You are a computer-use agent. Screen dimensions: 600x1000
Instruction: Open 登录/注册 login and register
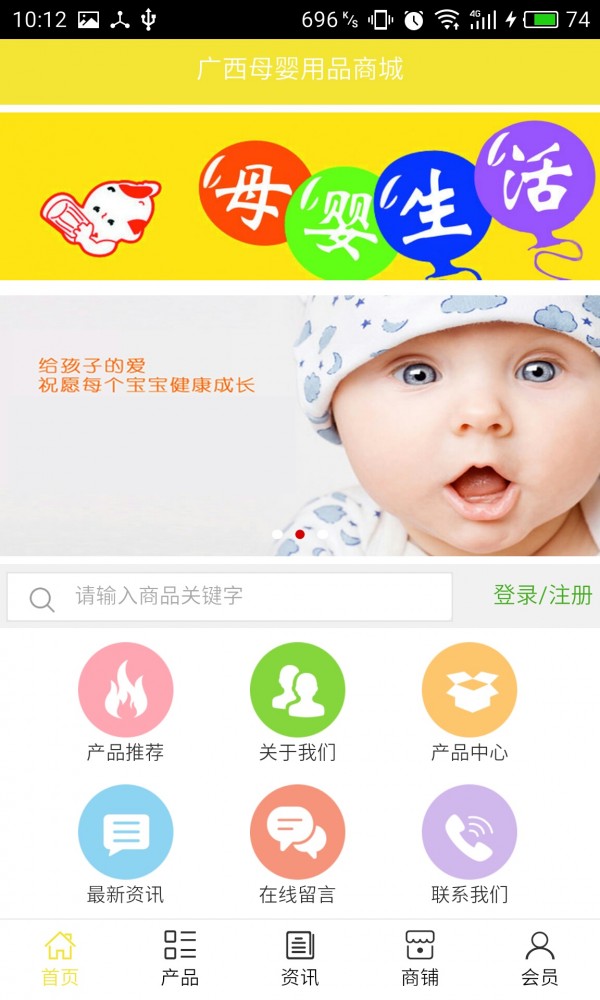click(x=542, y=596)
